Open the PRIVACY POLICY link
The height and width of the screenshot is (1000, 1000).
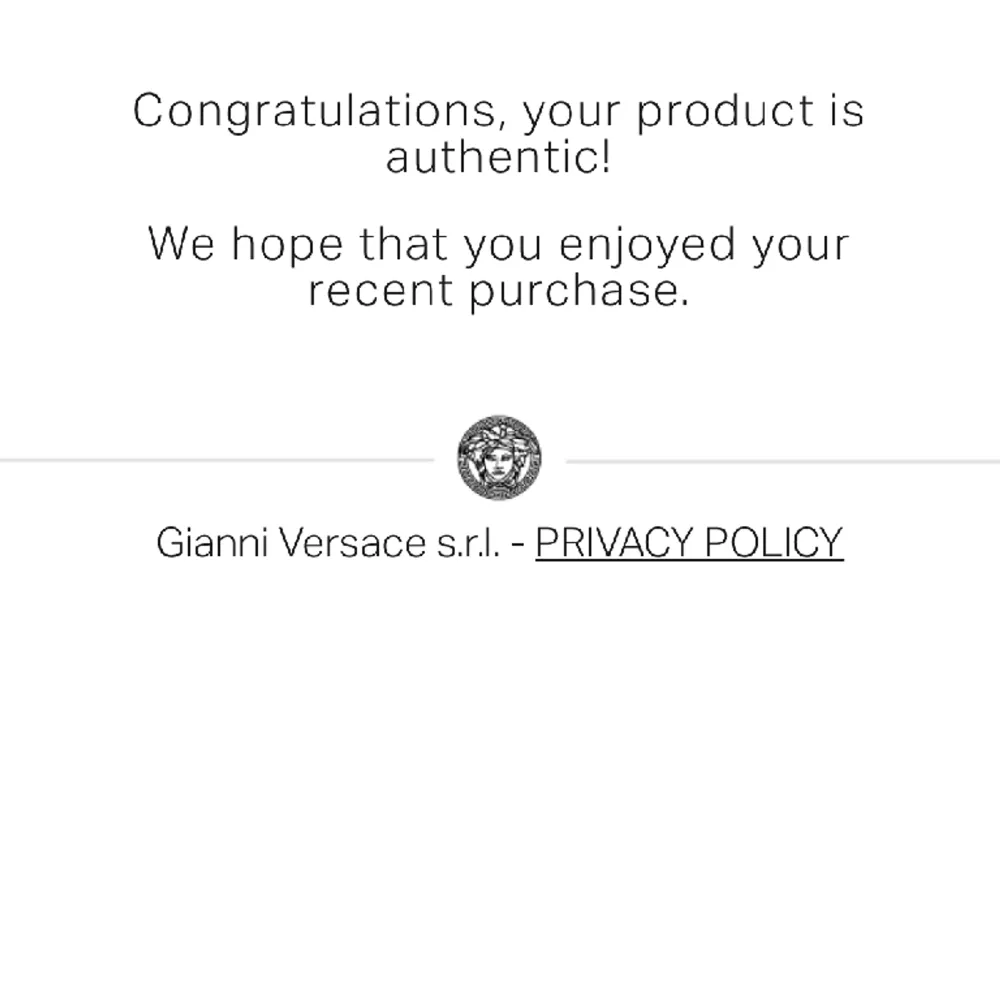[689, 543]
